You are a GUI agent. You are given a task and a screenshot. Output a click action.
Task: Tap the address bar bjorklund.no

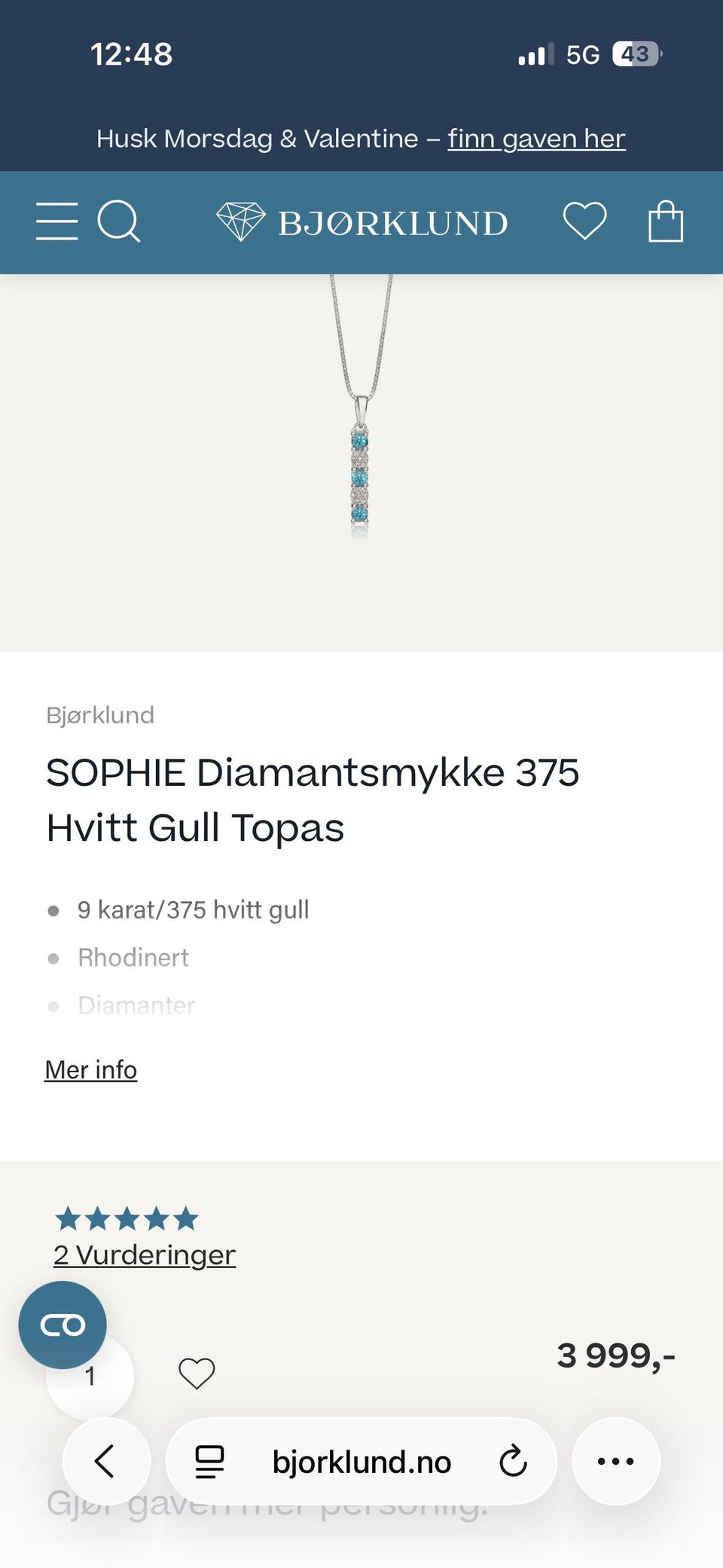361,1460
